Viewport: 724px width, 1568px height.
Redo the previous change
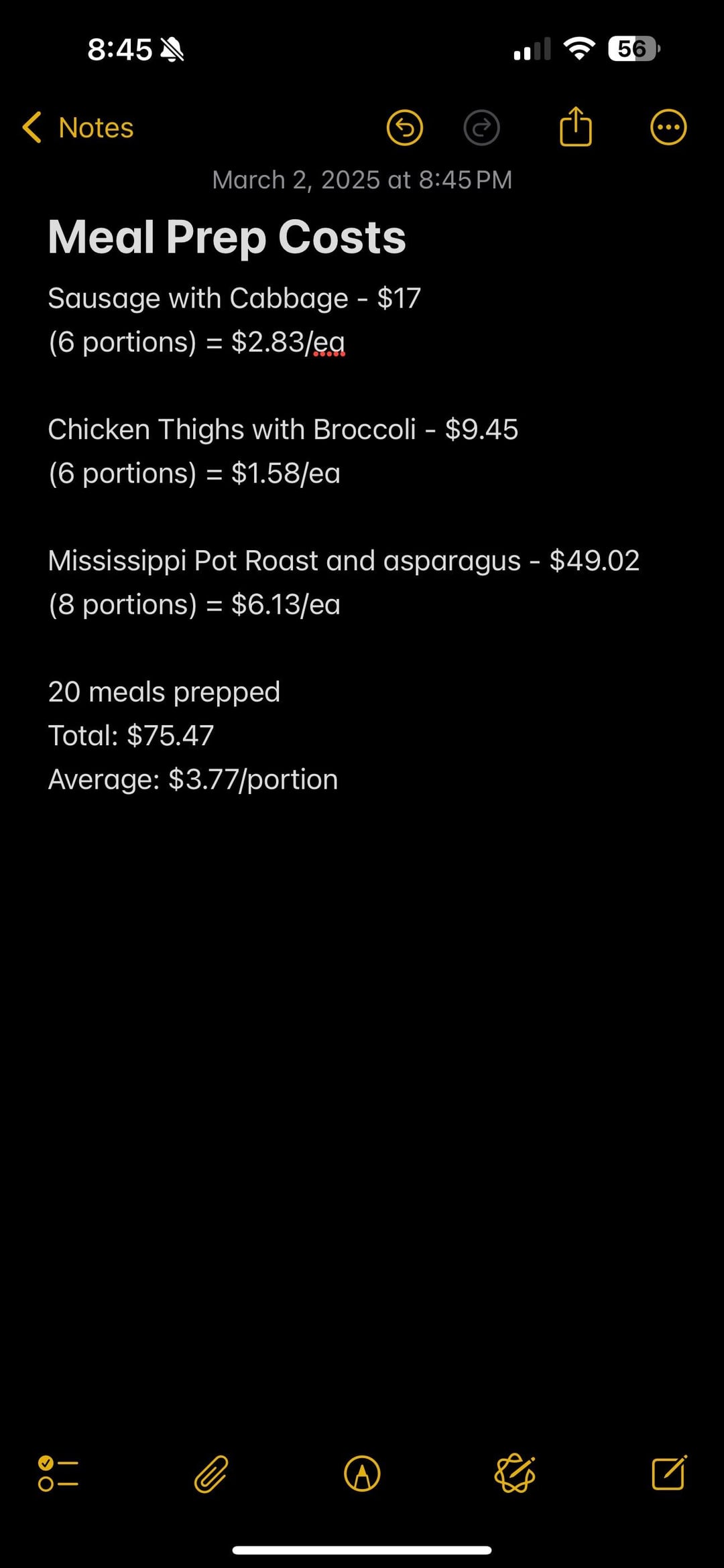pos(481,127)
